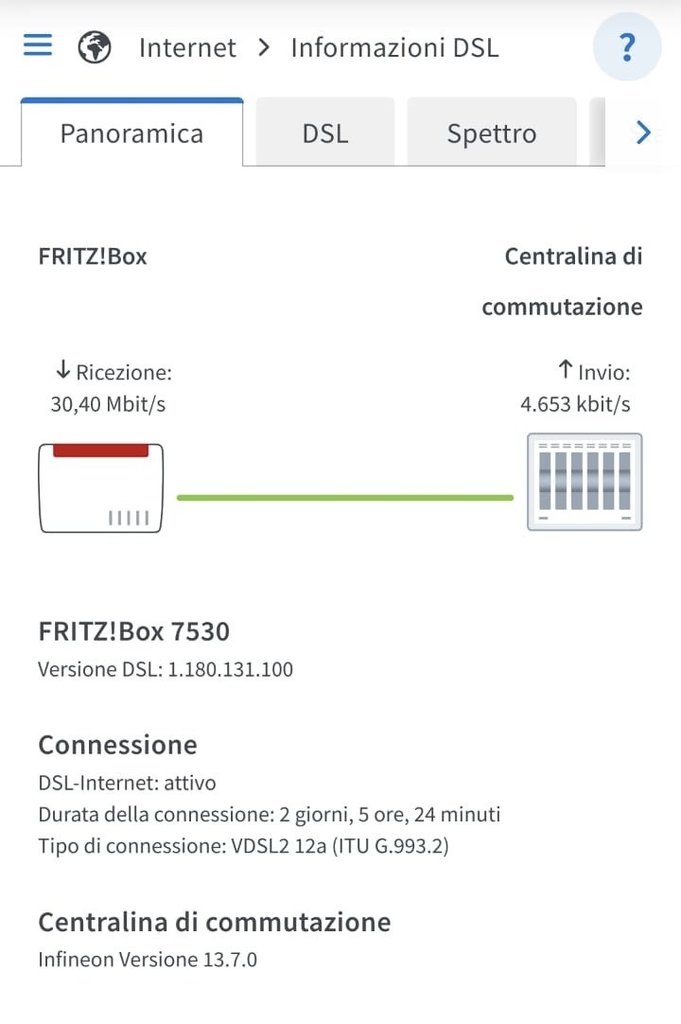The height and width of the screenshot is (1024, 681).
Task: Open the hamburger navigation menu
Action: [x=38, y=45]
